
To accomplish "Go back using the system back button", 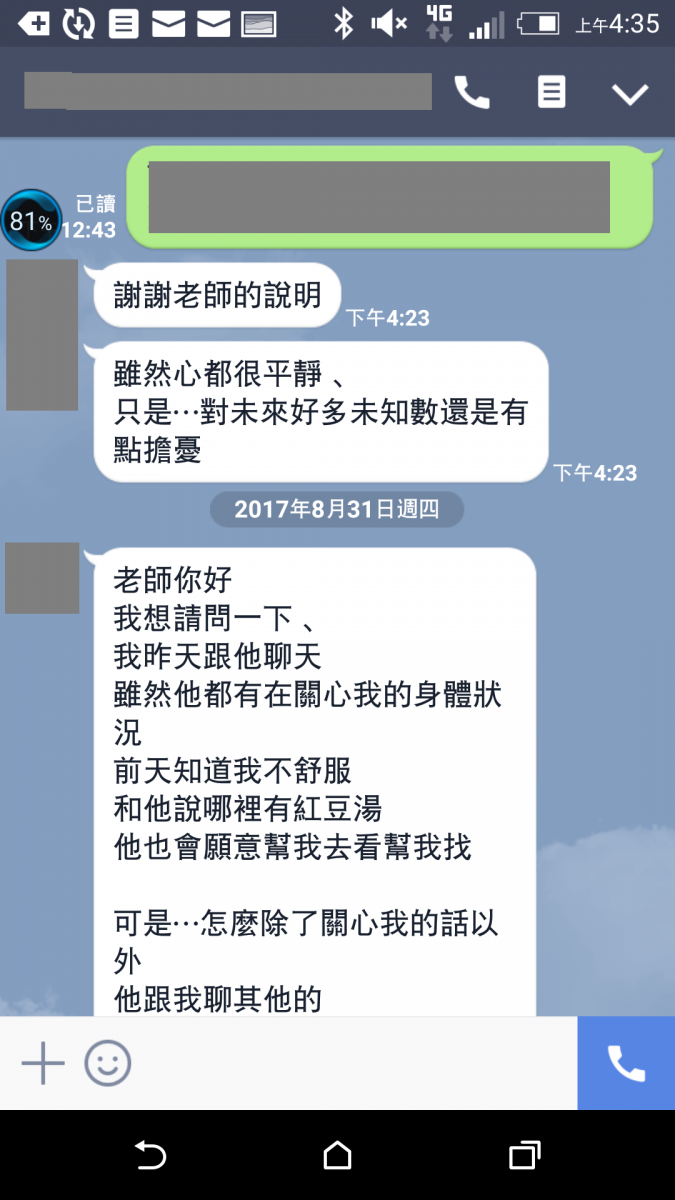I will (150, 1156).
